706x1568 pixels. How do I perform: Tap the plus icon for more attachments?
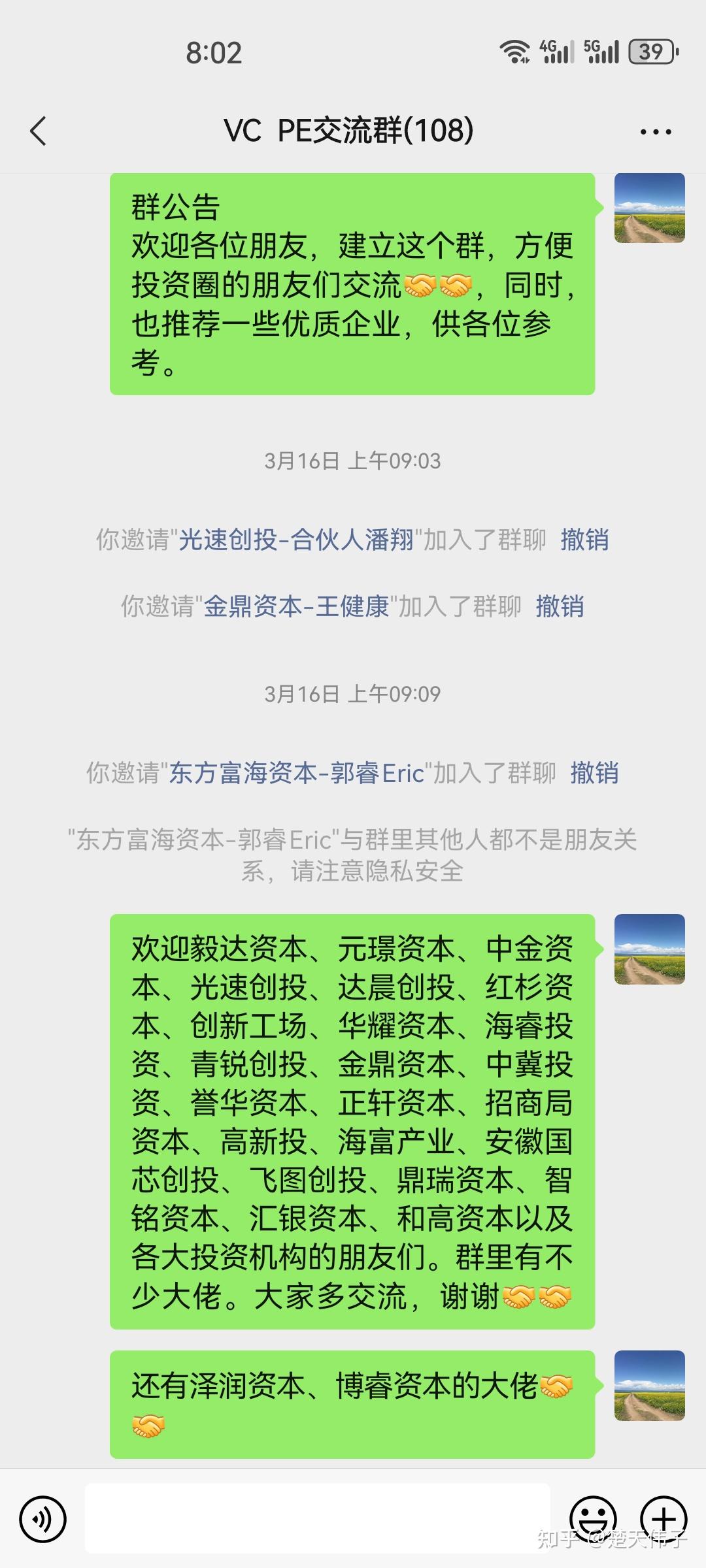(663, 1520)
